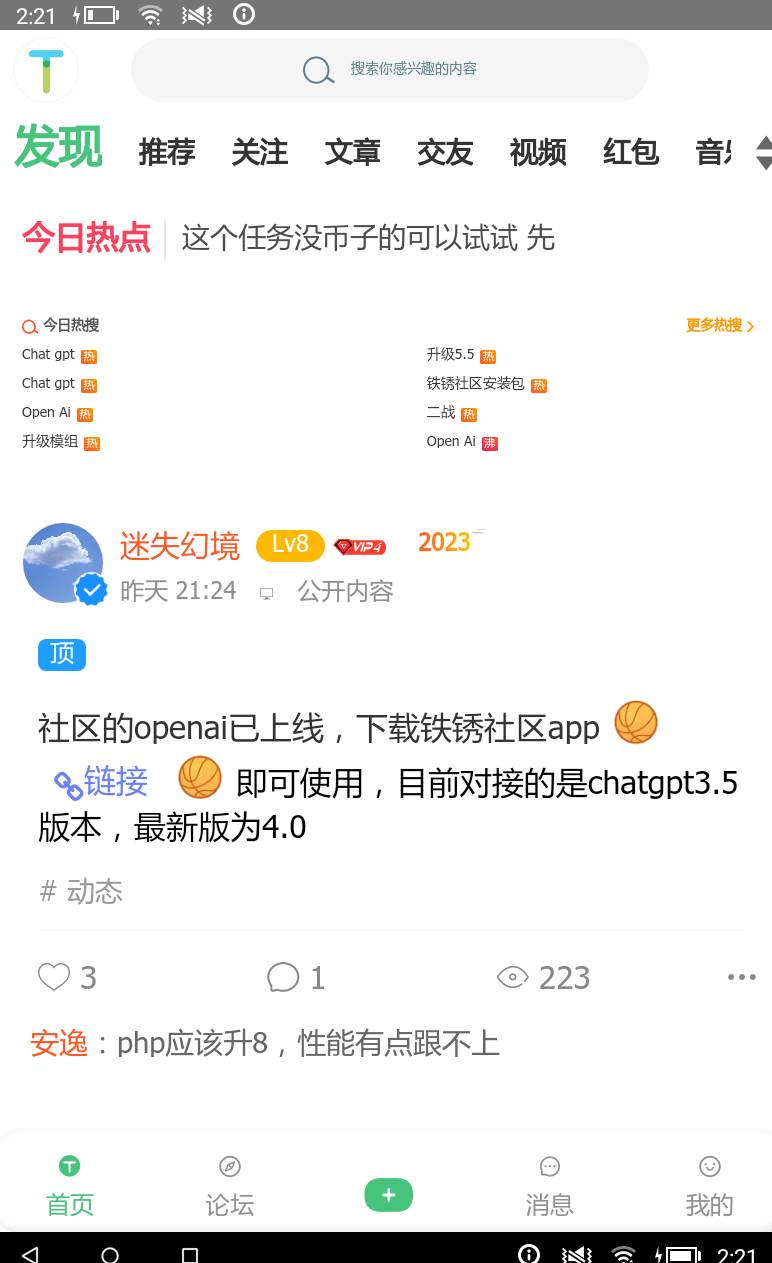Open the 红包 tab
The width and height of the screenshot is (772, 1263).
click(630, 152)
